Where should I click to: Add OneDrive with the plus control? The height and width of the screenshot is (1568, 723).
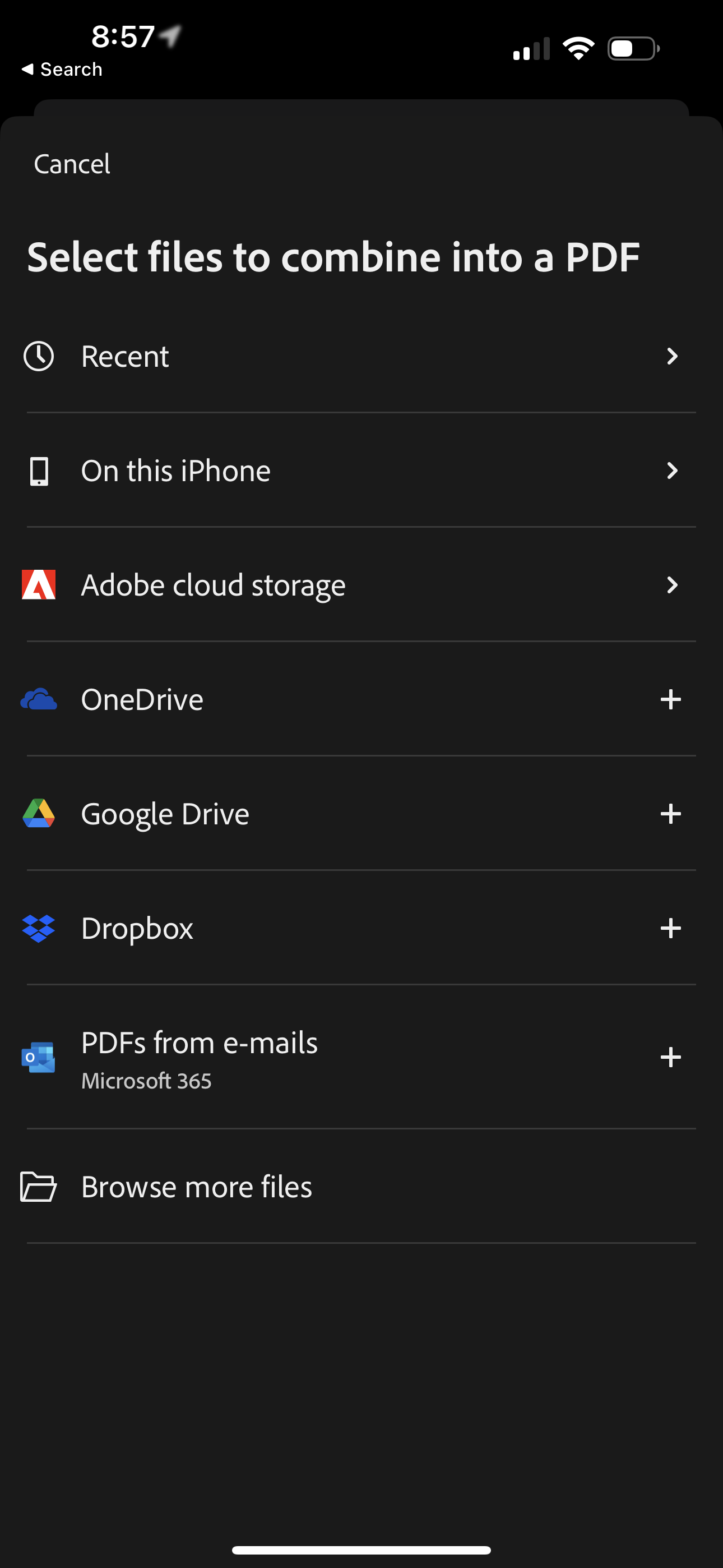pyautogui.click(x=671, y=699)
